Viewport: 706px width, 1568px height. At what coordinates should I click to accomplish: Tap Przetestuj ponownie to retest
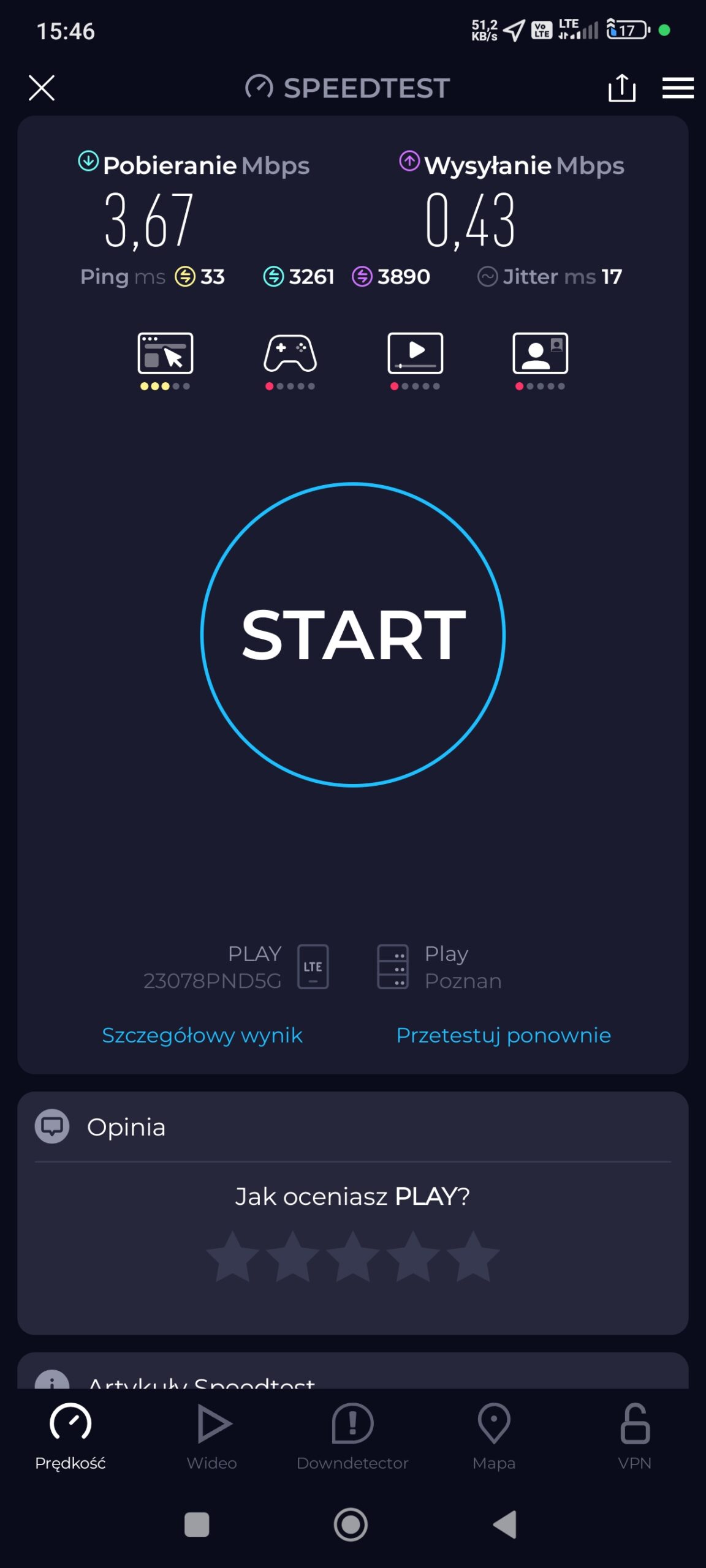tap(503, 1035)
